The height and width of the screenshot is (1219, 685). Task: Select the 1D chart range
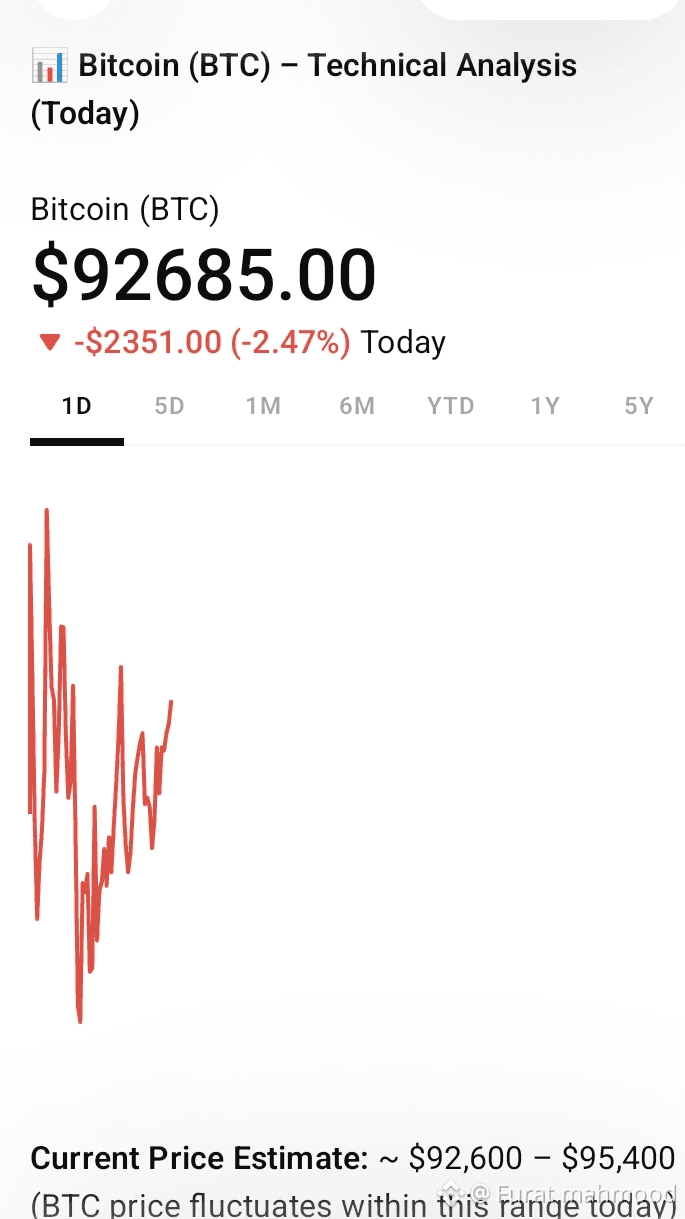pyautogui.click(x=77, y=406)
